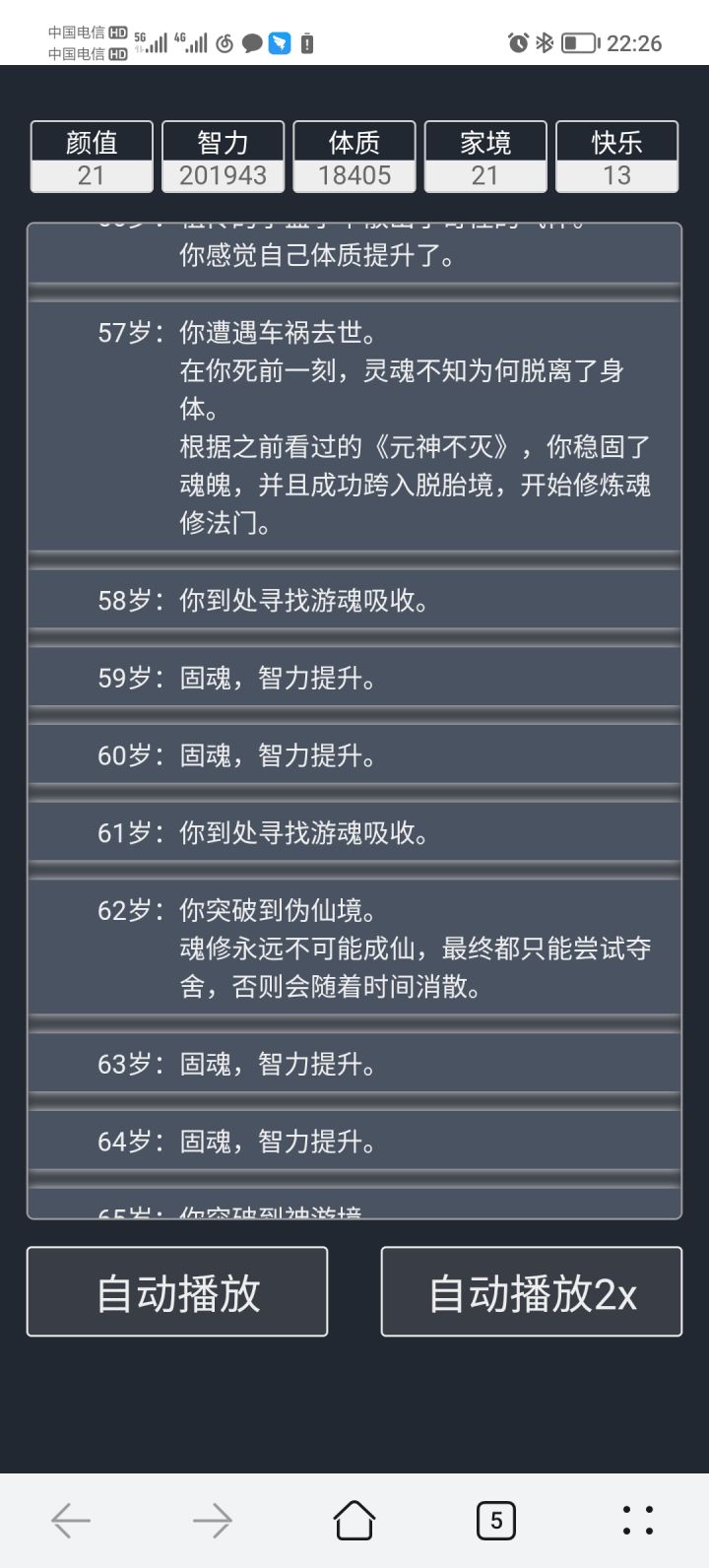Open the browser menu dots
Screen dimensions: 709x1568
637,1520
